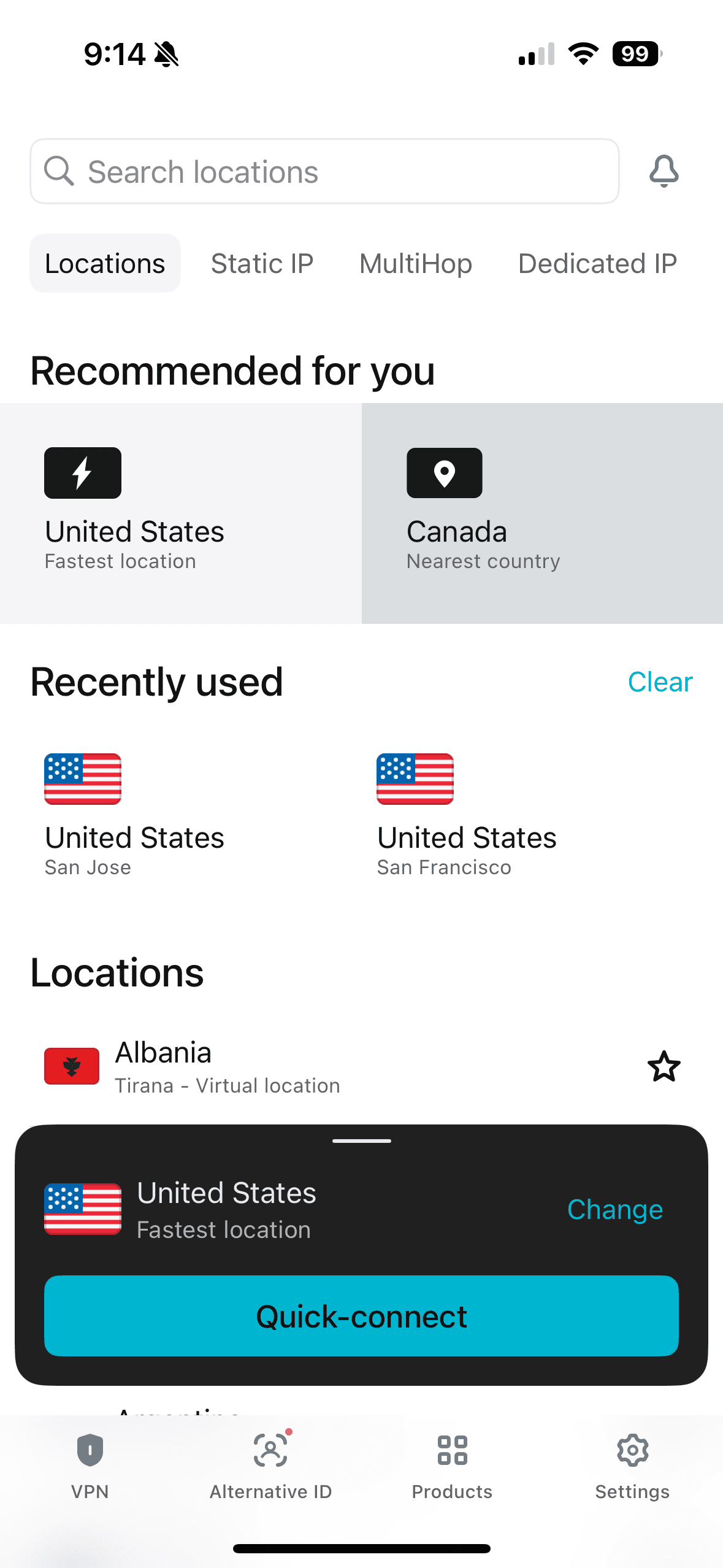Open the Products tab

pyautogui.click(x=452, y=1466)
